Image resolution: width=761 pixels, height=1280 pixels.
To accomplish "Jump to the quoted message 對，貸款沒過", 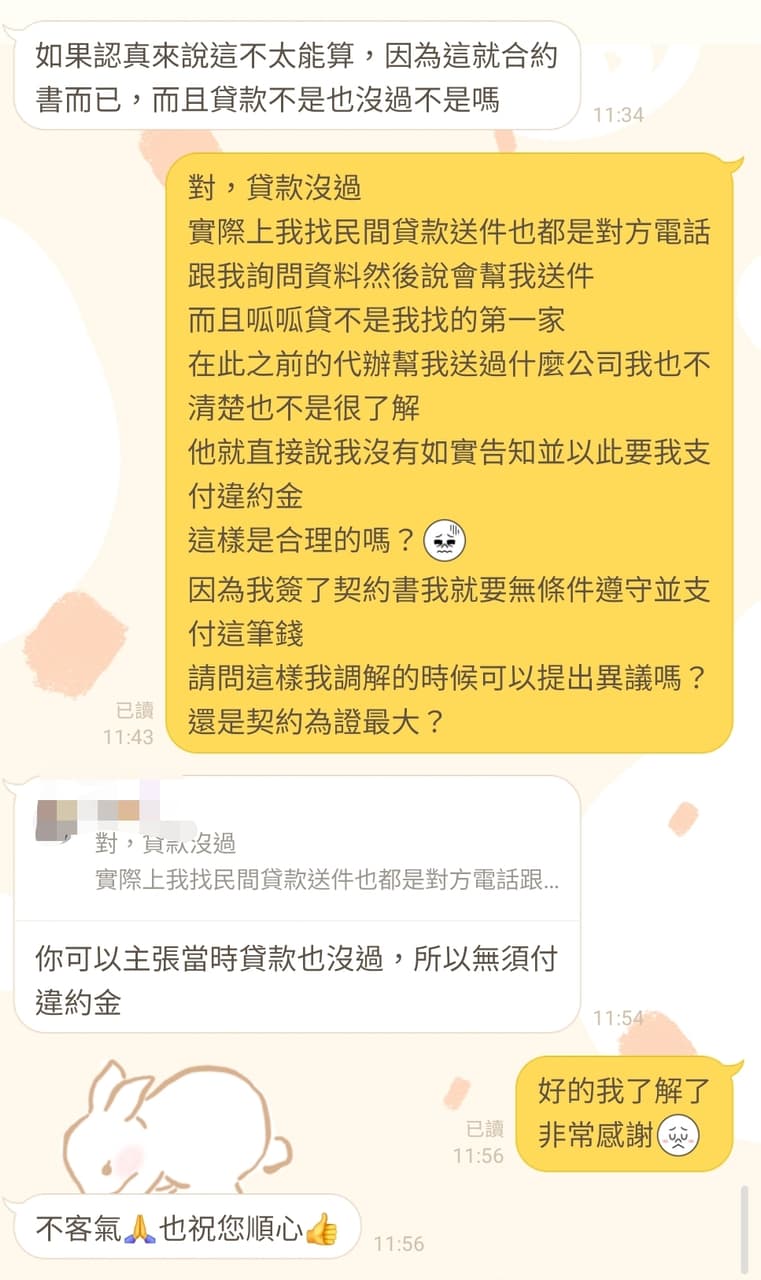I will point(300,861).
